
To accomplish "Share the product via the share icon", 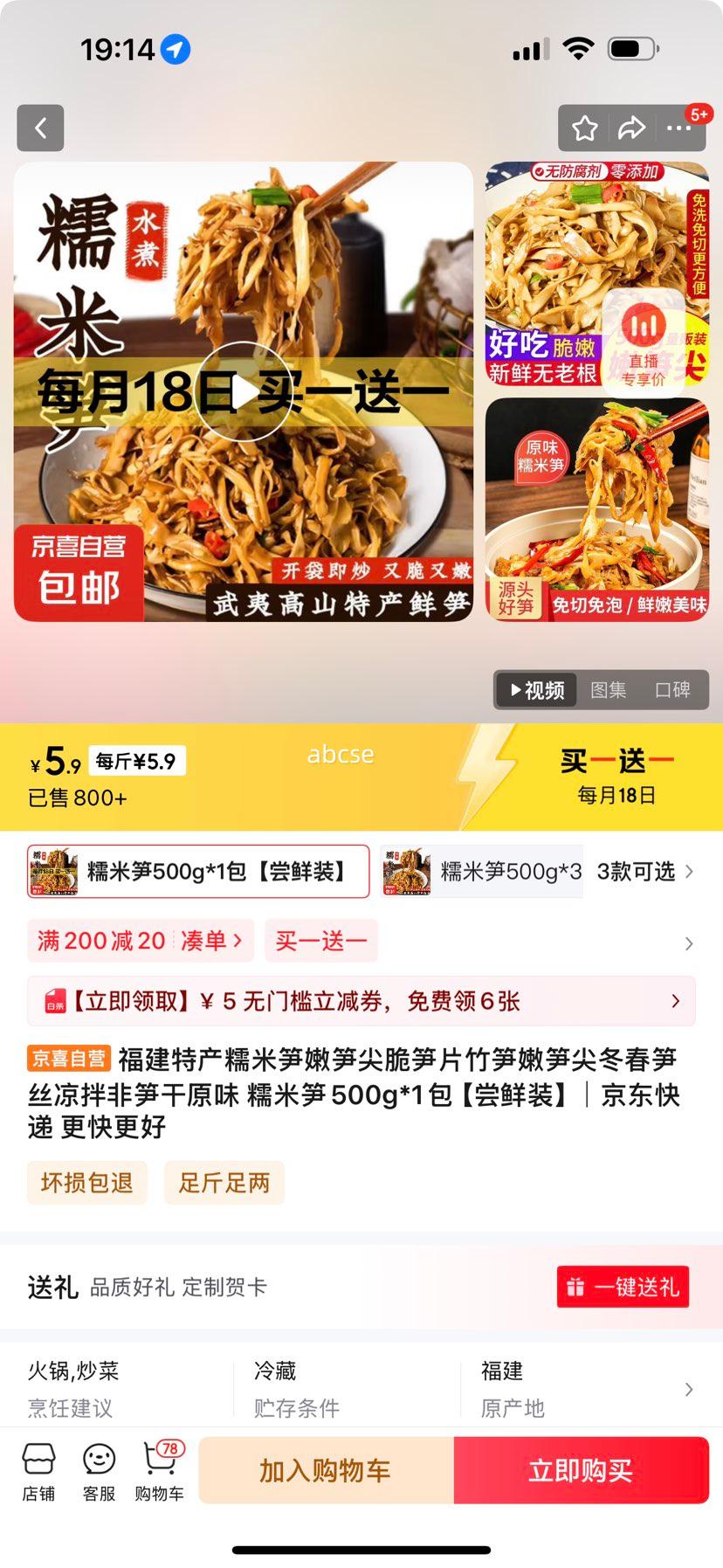I will coord(630,128).
